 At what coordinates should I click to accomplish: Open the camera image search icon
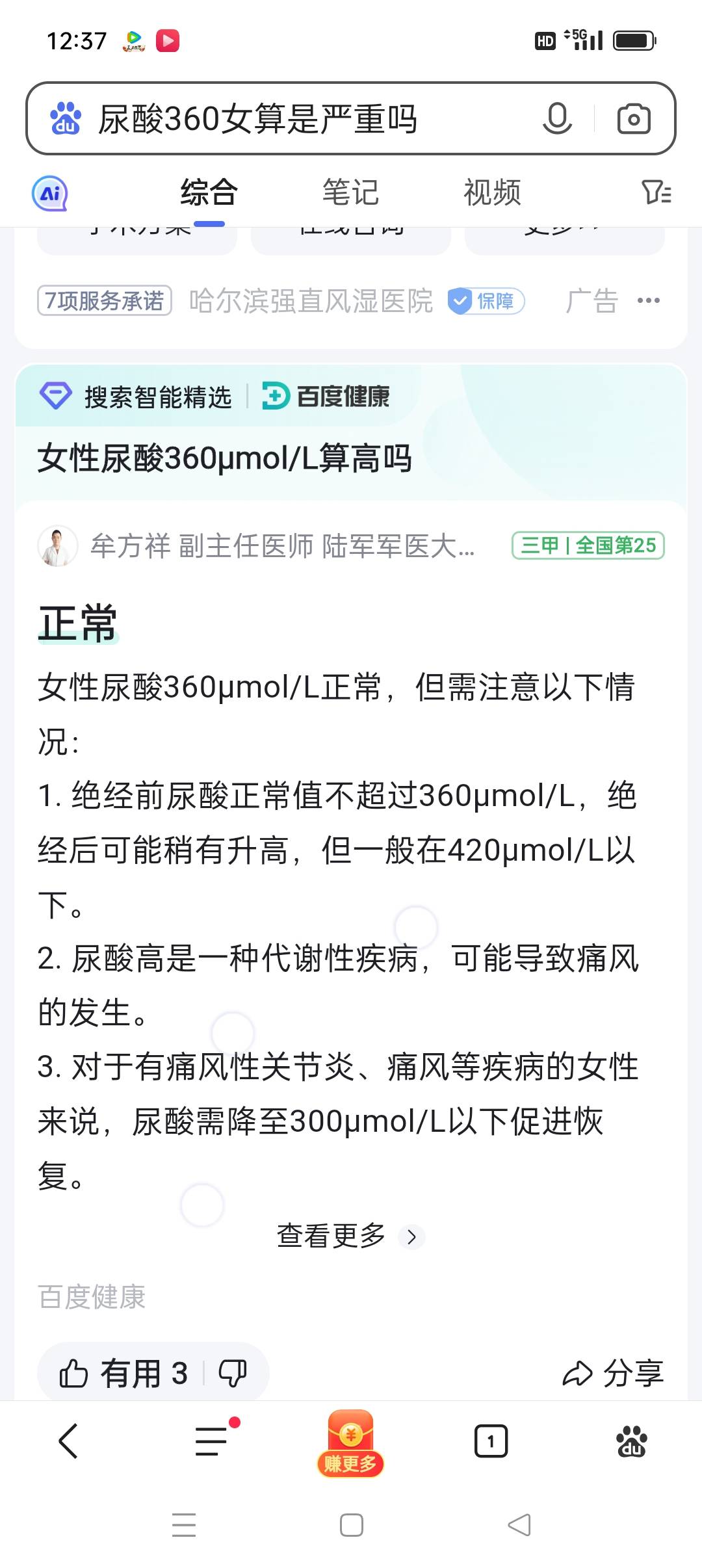click(635, 118)
